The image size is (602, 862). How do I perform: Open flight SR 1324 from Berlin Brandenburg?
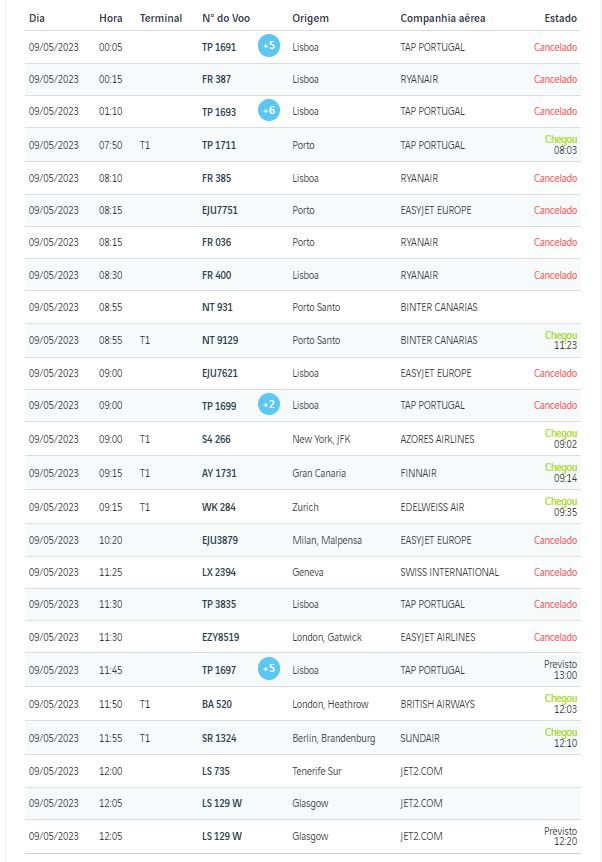tap(219, 738)
